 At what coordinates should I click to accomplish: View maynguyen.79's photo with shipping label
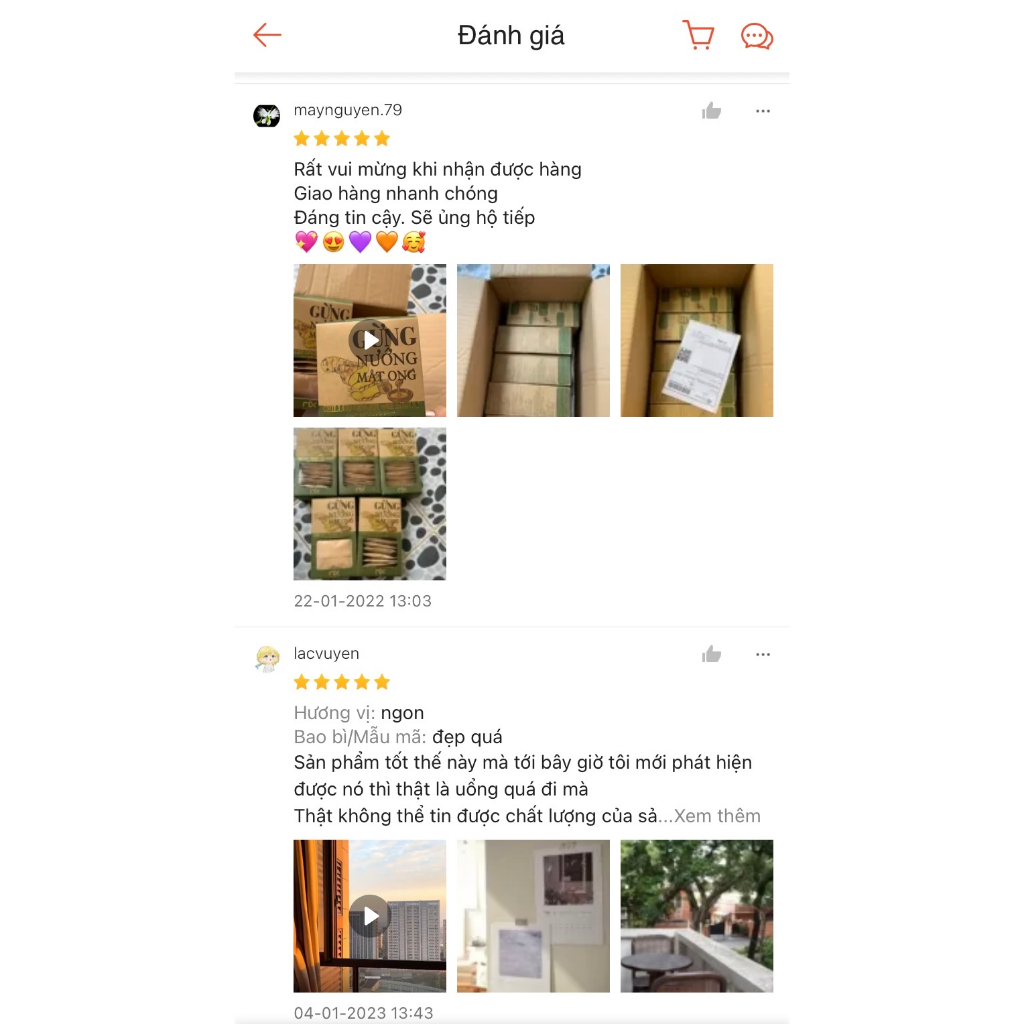(697, 340)
